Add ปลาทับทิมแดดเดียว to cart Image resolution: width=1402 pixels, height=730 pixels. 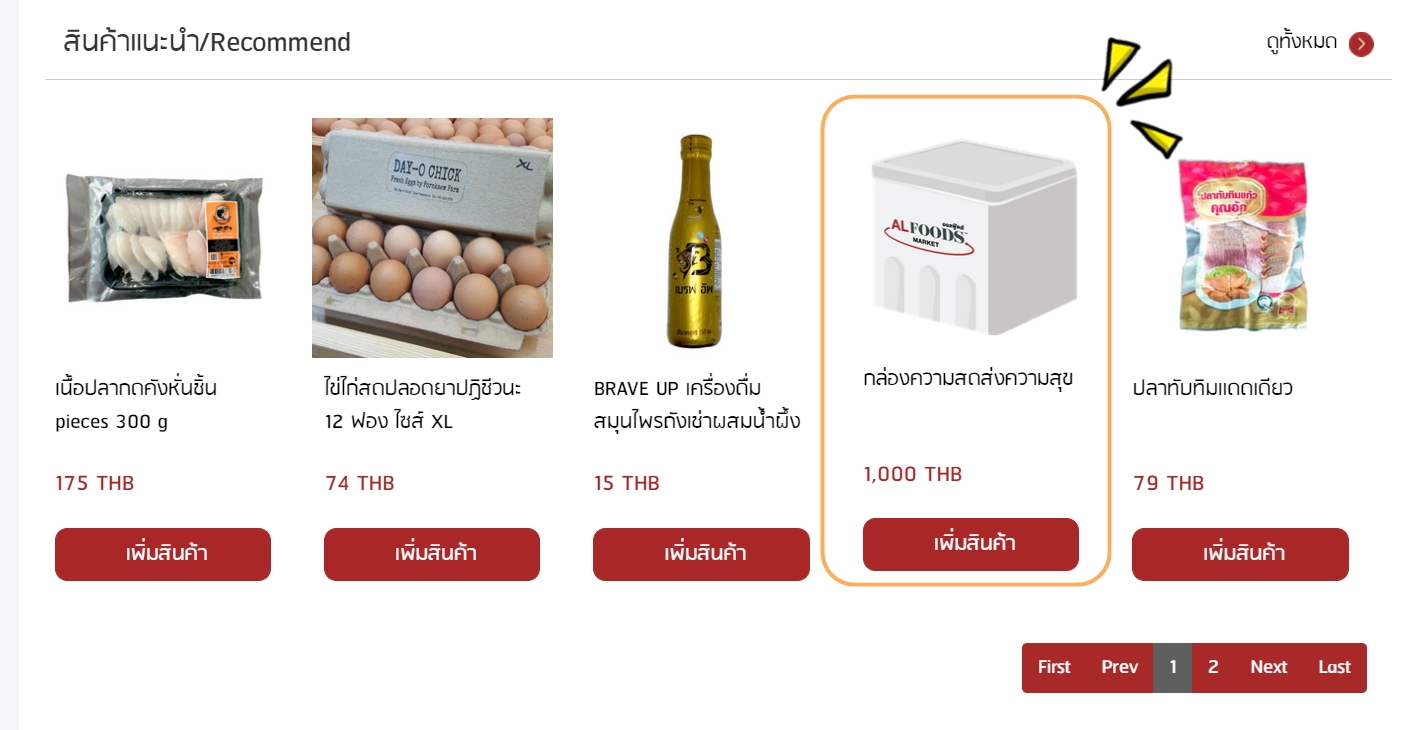pyautogui.click(x=1240, y=554)
